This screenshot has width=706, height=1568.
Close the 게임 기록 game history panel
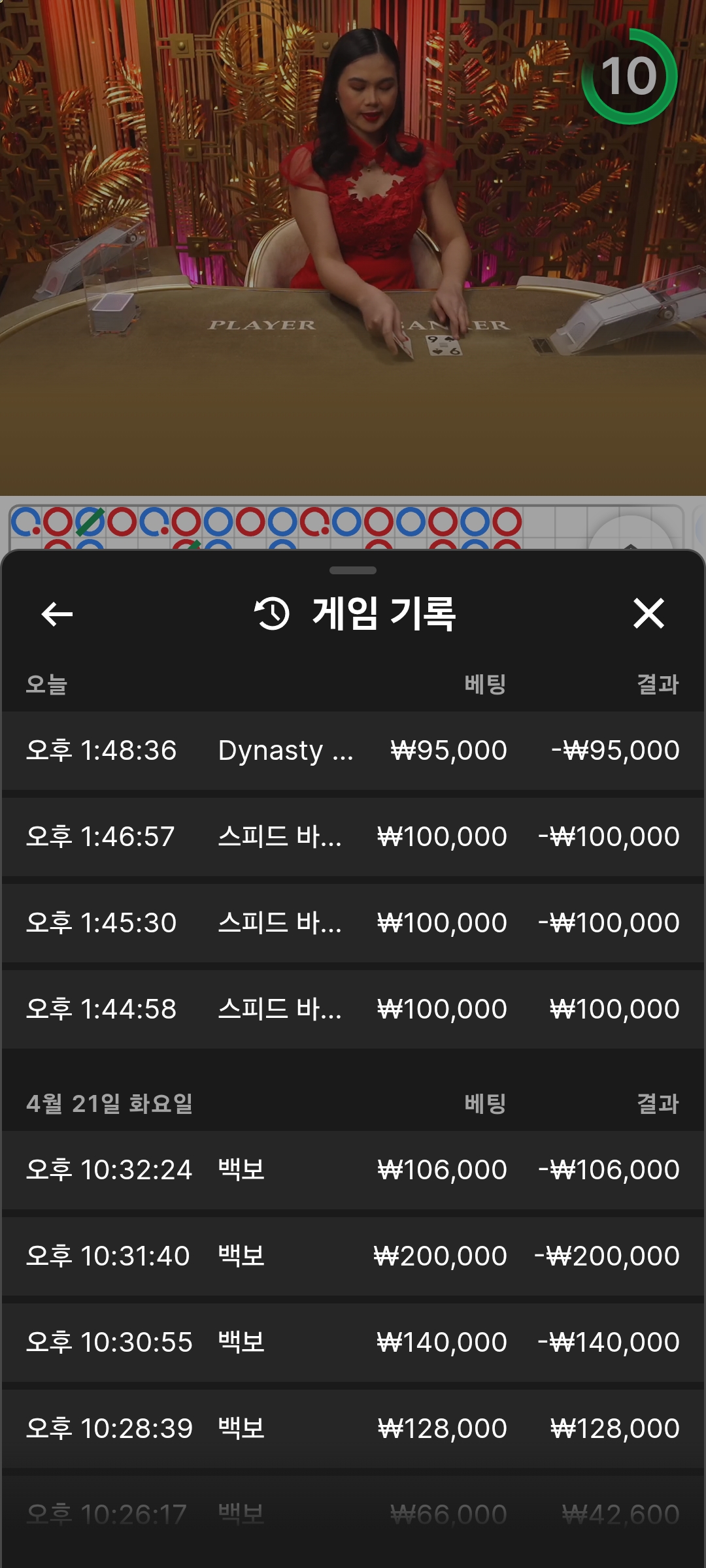coord(648,614)
